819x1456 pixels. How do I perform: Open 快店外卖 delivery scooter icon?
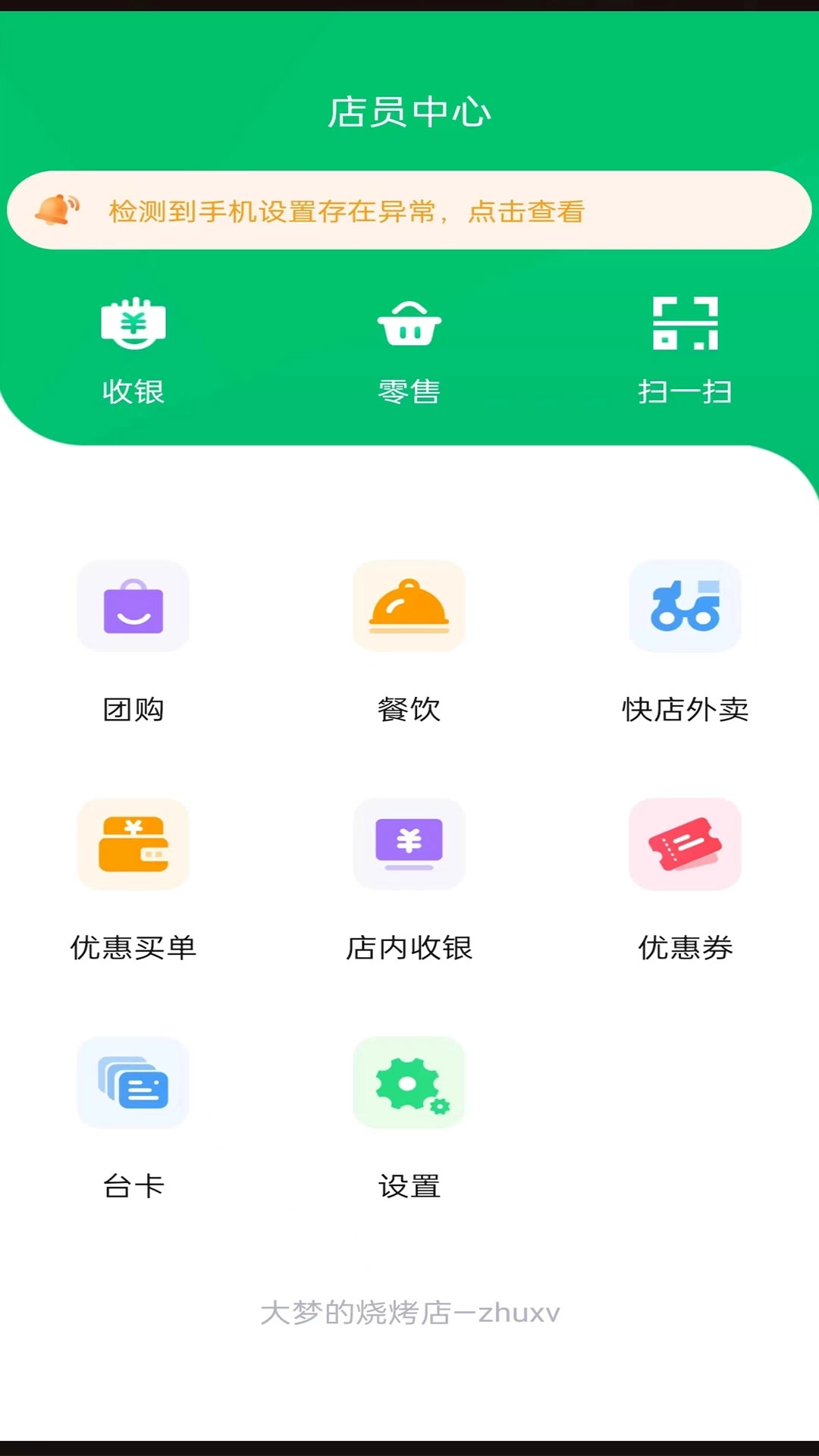pyautogui.click(x=685, y=607)
